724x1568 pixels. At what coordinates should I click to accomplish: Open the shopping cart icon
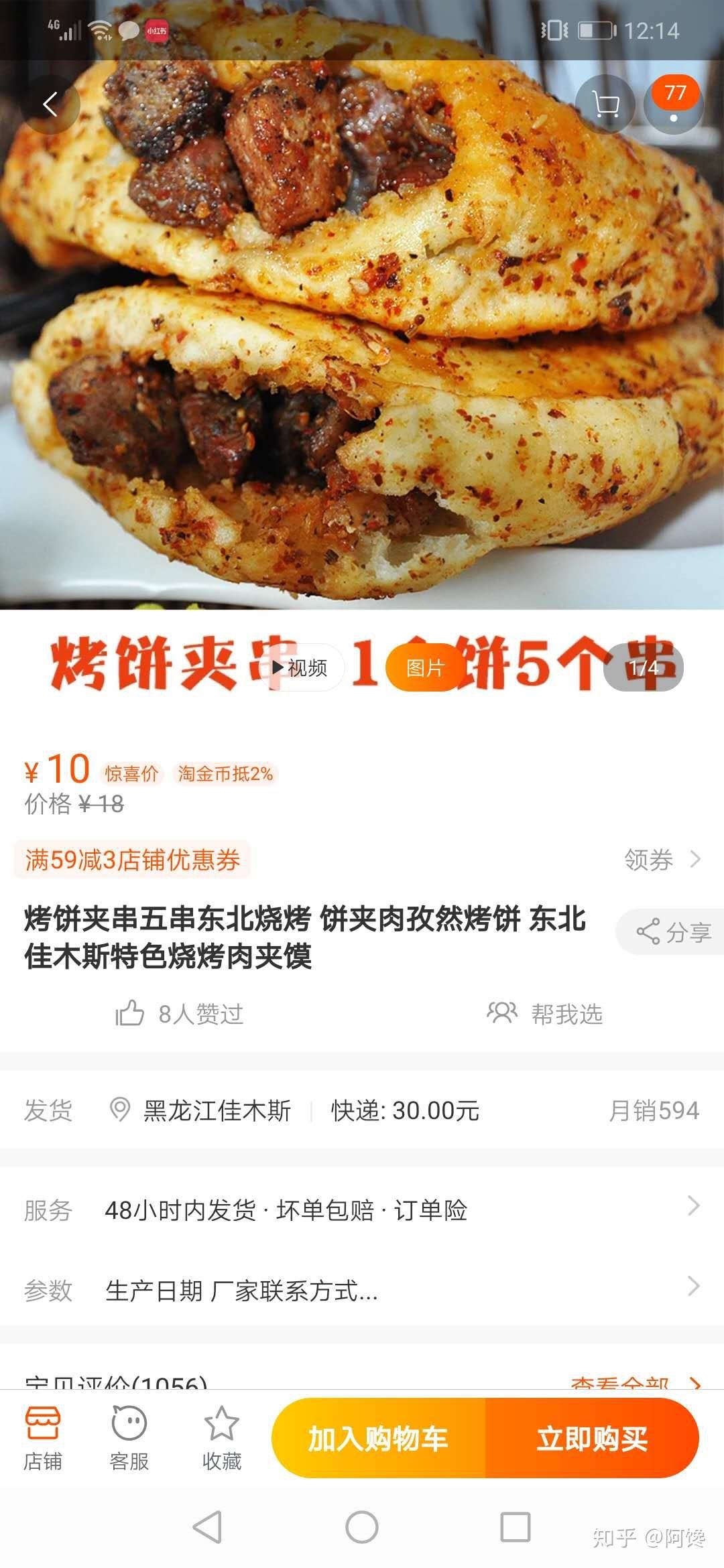(605, 105)
